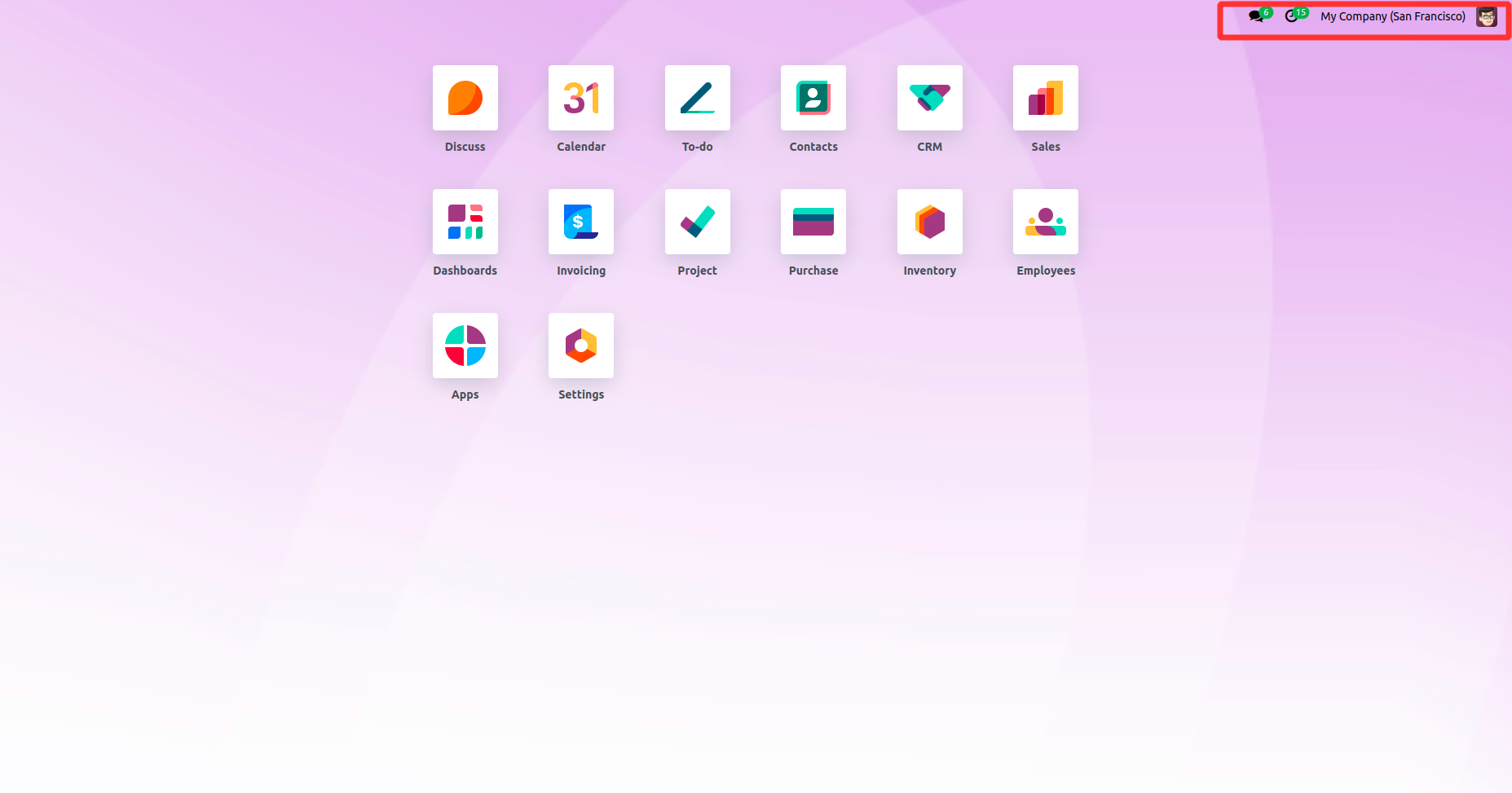Viewport: 1512px width, 793px height.
Task: Open the conversations message icon
Action: point(1256,16)
